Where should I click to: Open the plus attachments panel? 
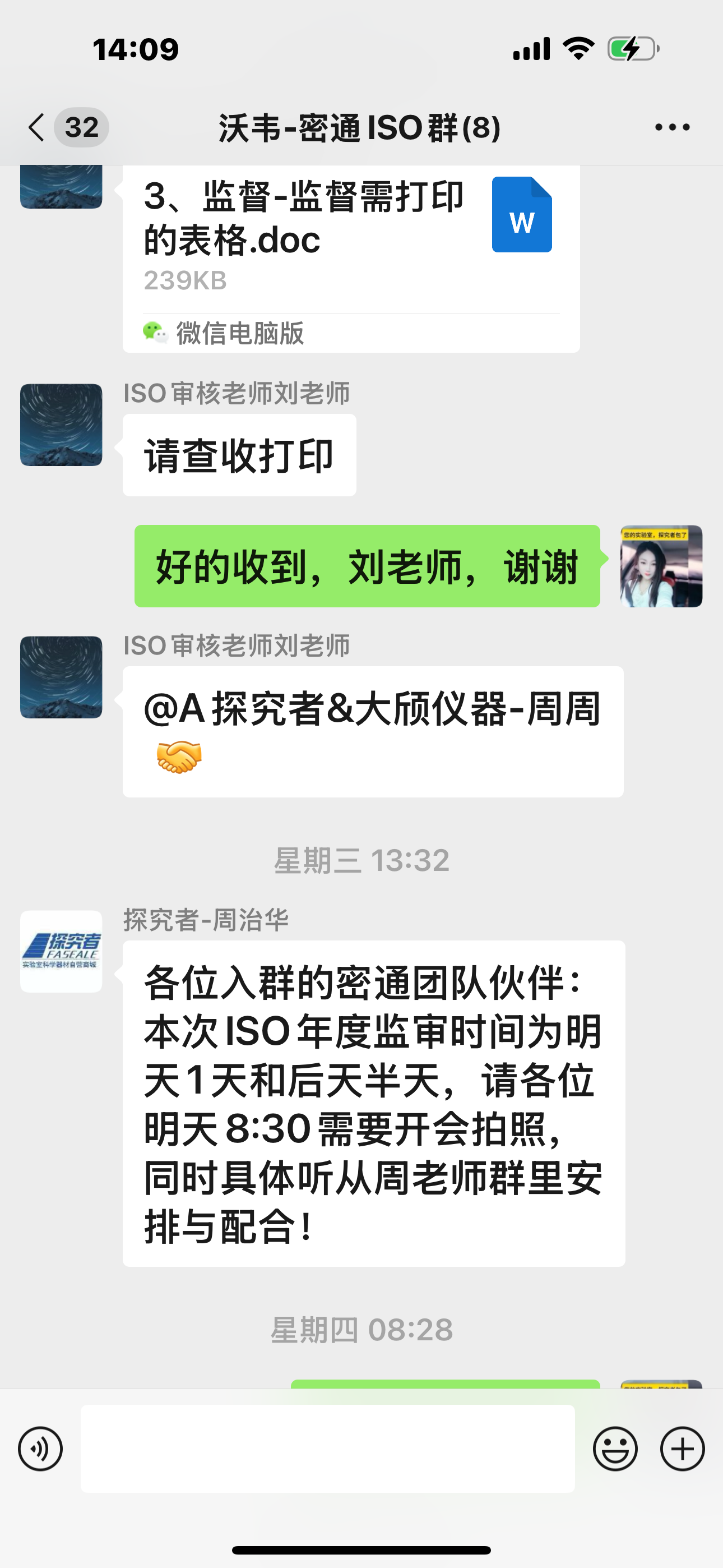(682, 1449)
